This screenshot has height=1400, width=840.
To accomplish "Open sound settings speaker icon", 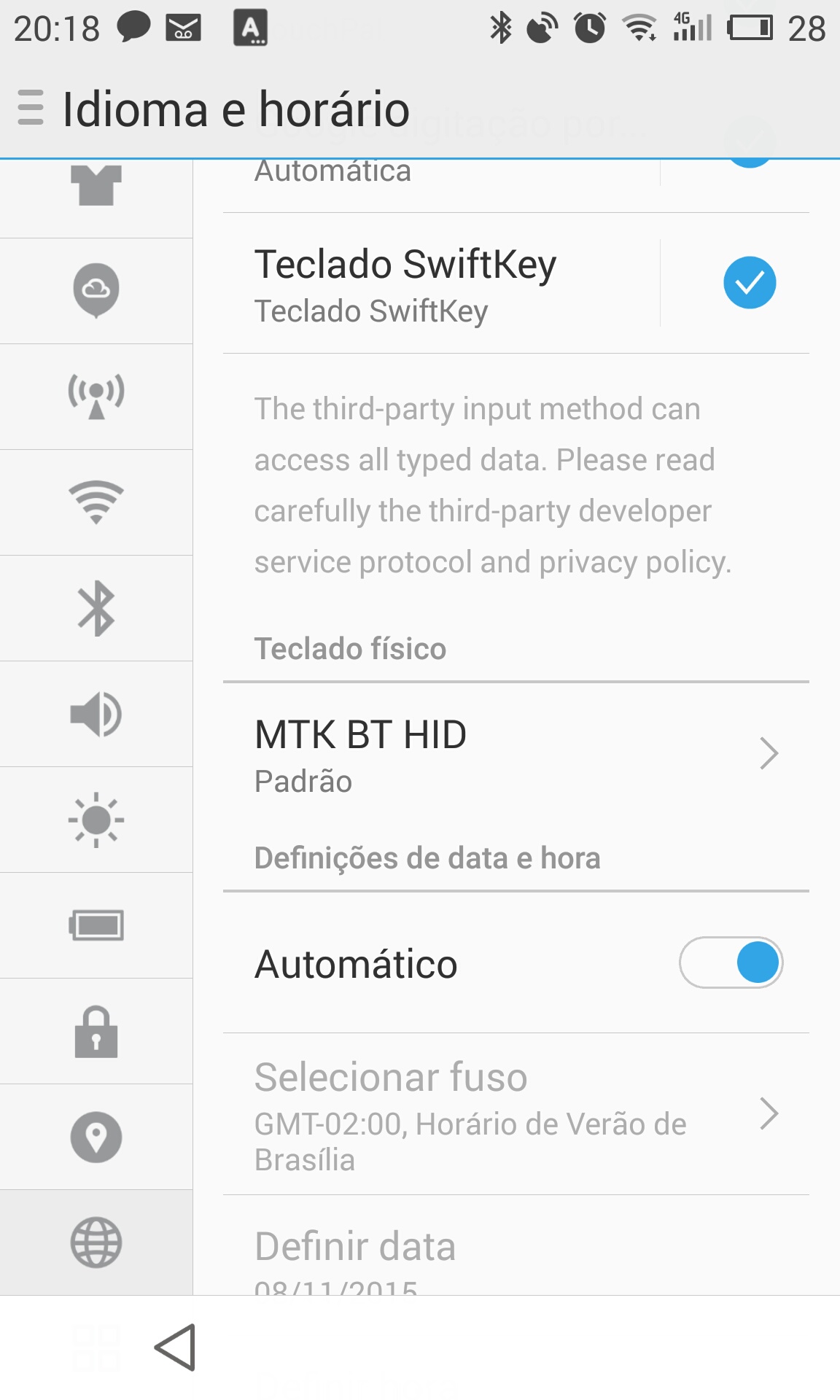I will coord(96,714).
